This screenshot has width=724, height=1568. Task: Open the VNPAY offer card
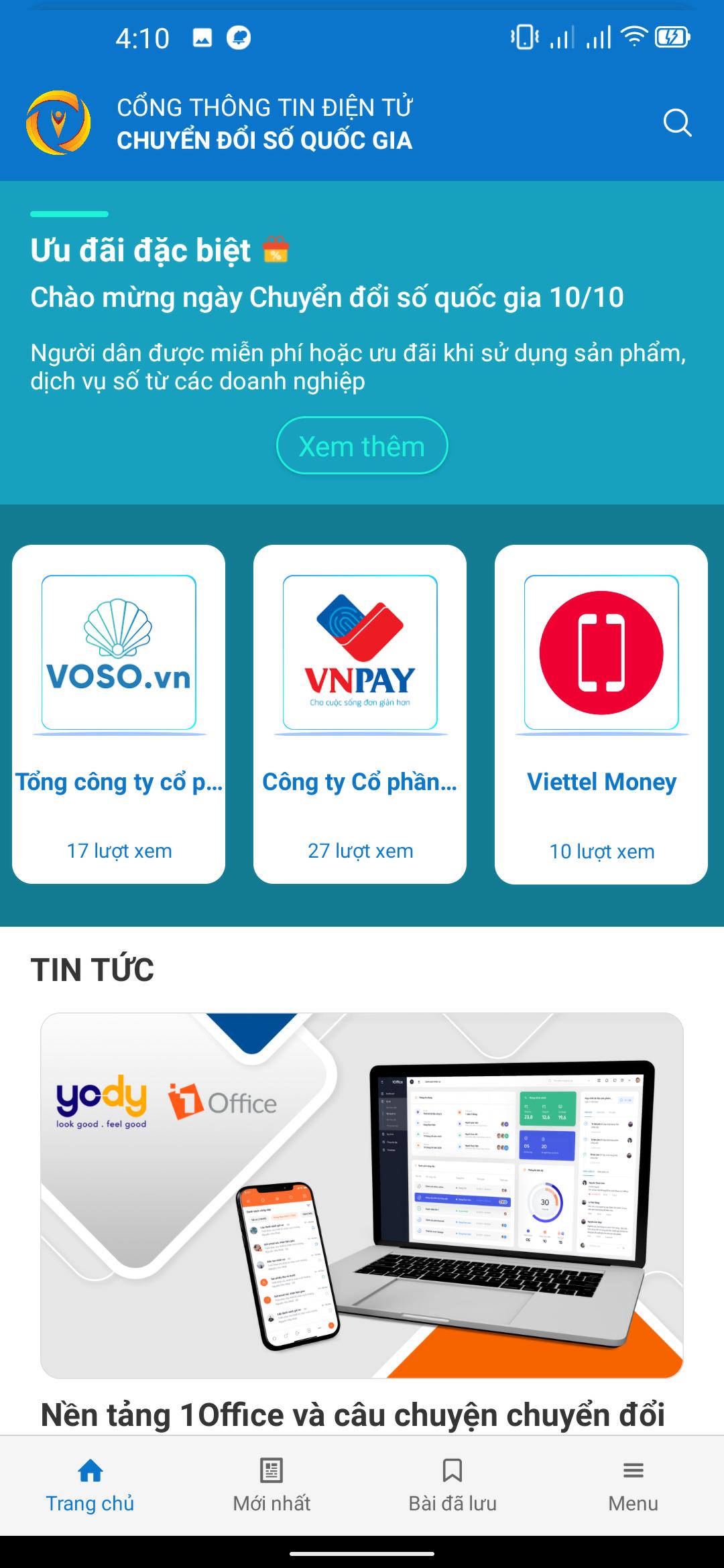tap(360, 714)
